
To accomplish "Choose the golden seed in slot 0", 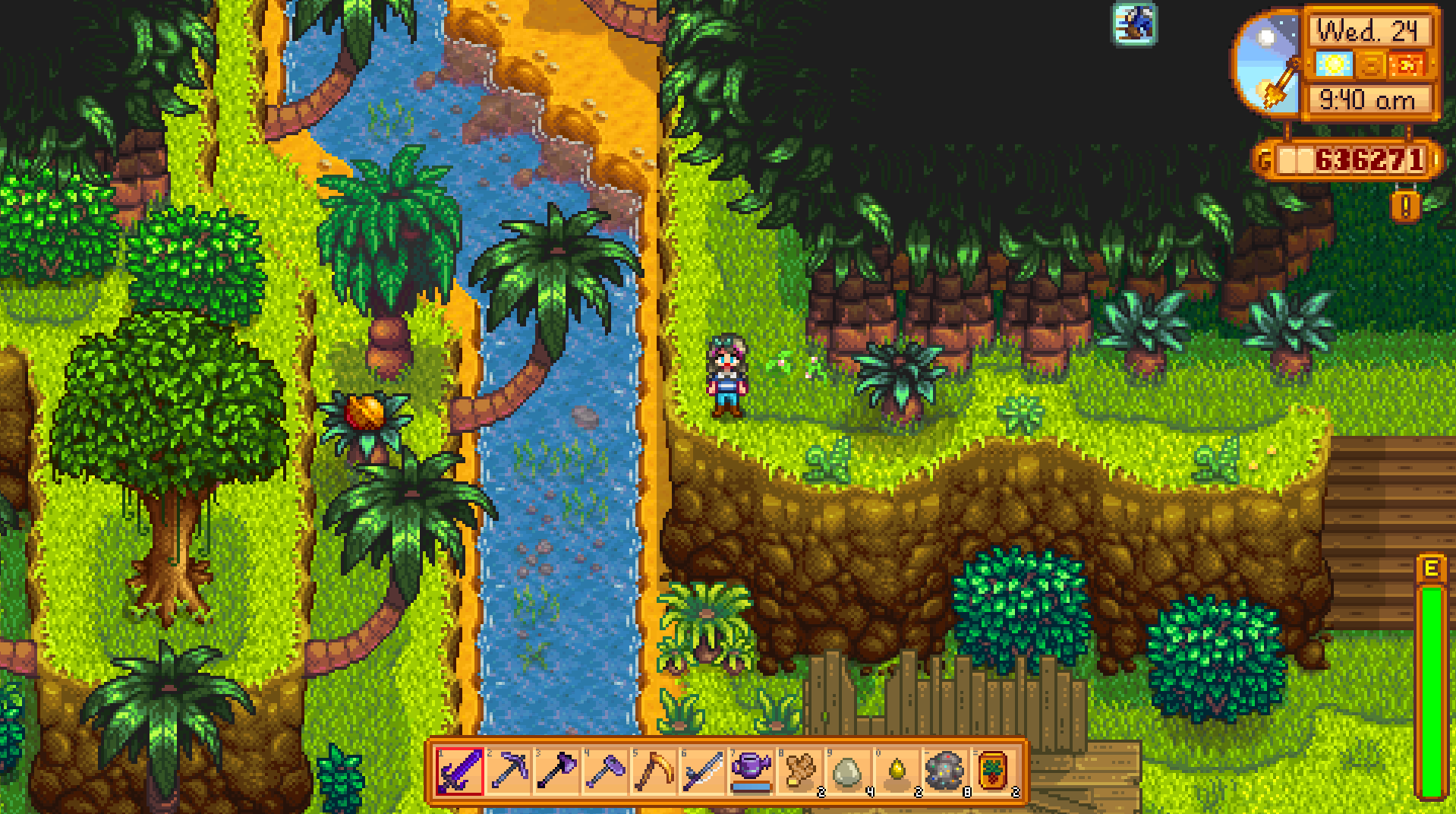I will [x=897, y=771].
